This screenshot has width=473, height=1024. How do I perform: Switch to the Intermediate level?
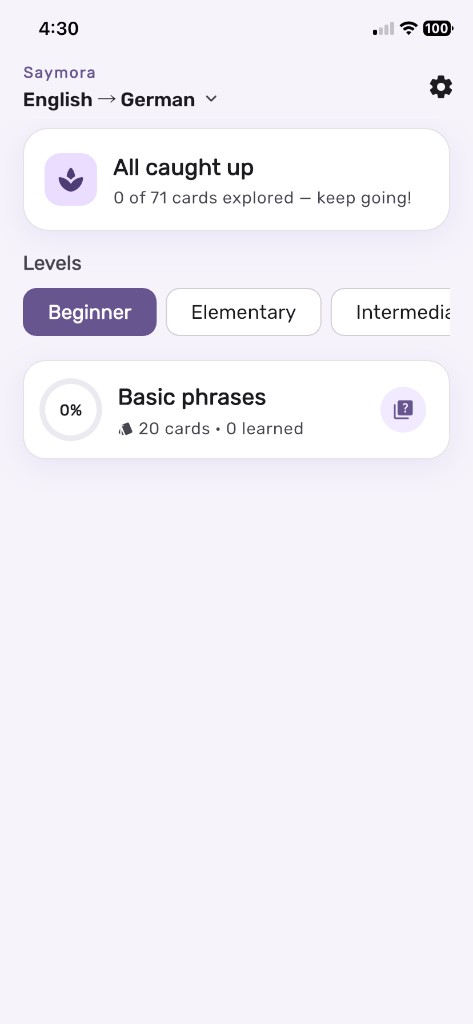391,312
